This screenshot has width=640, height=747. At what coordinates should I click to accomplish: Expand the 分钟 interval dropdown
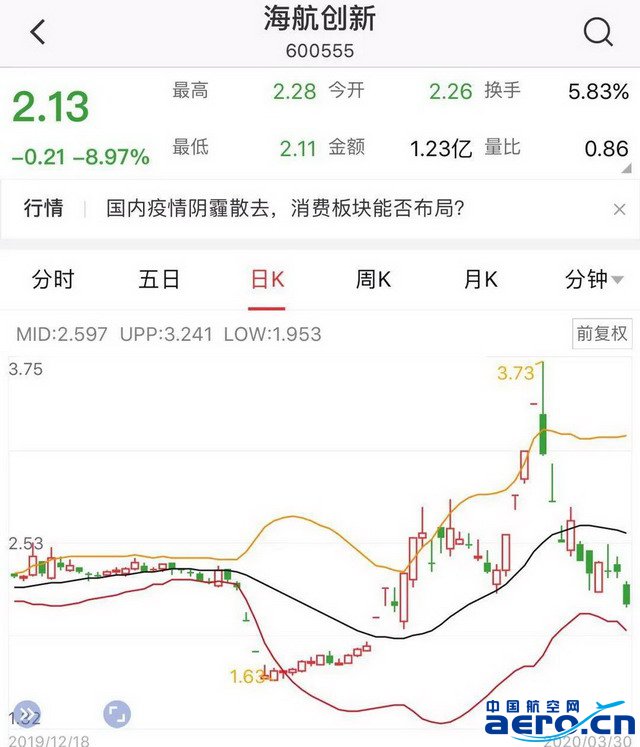[x=594, y=280]
